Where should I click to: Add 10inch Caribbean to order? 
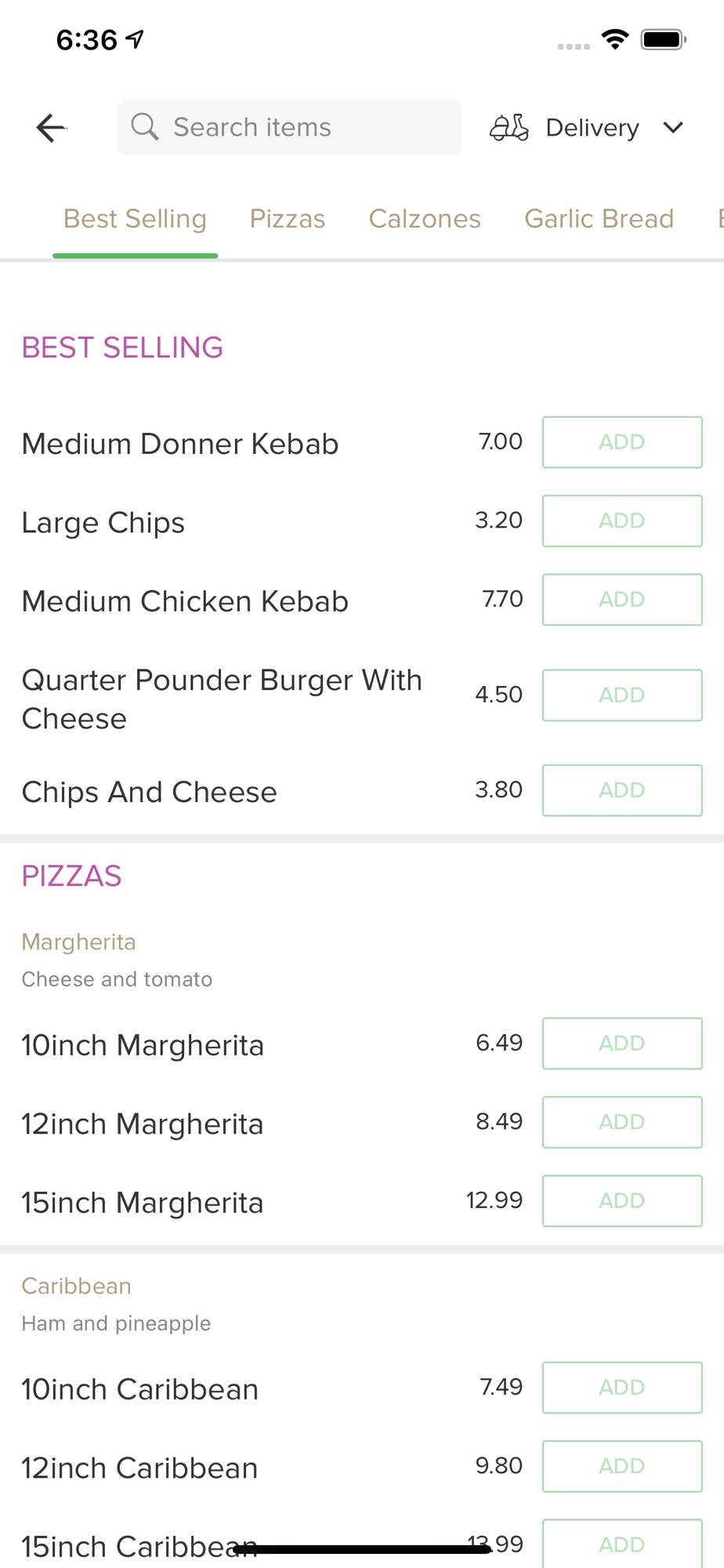coord(622,1388)
